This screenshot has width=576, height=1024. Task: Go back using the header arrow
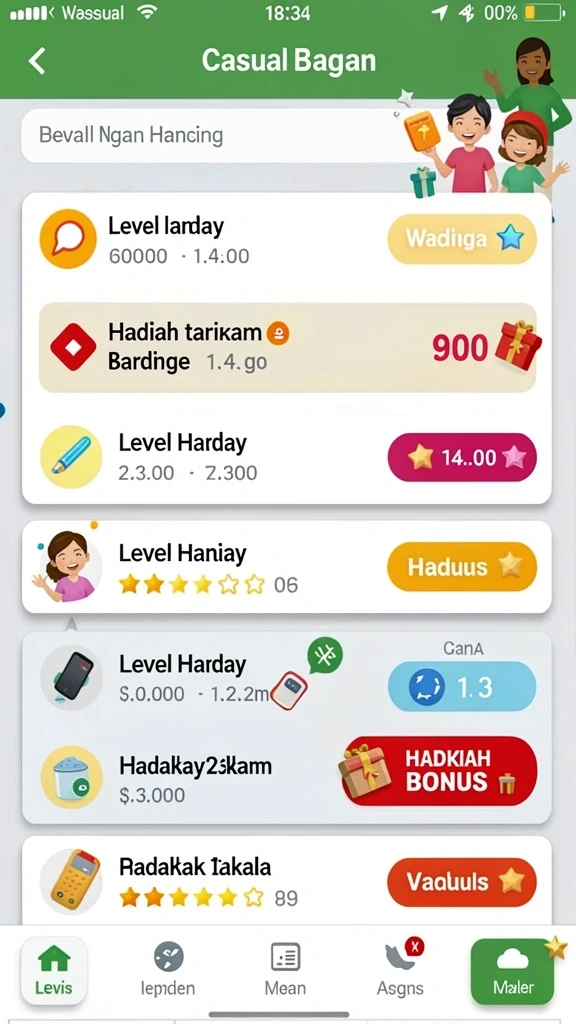(x=37, y=61)
